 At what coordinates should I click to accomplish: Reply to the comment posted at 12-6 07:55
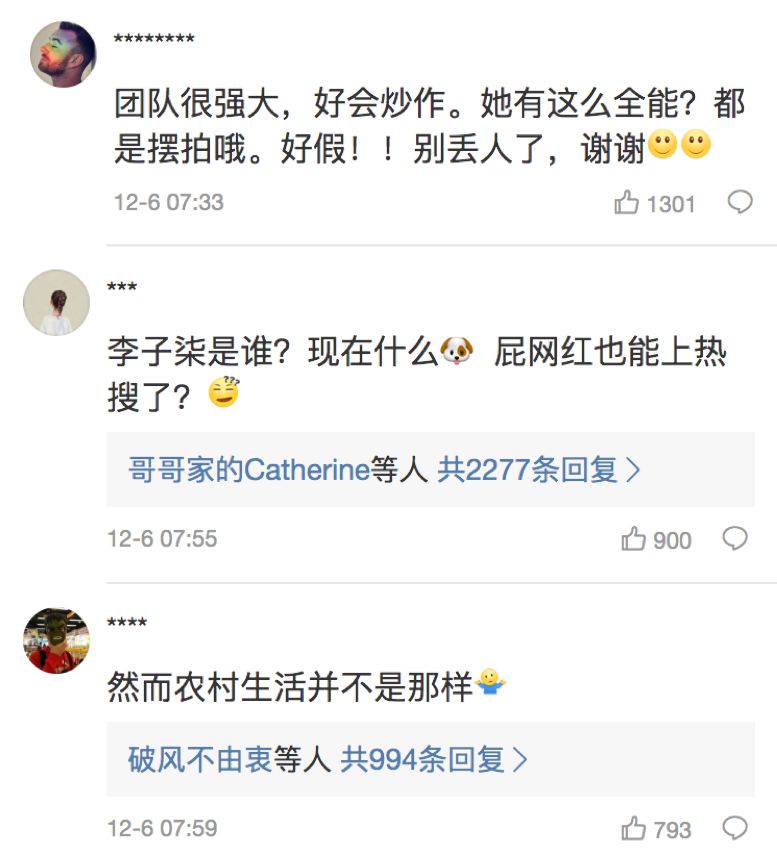click(x=735, y=539)
